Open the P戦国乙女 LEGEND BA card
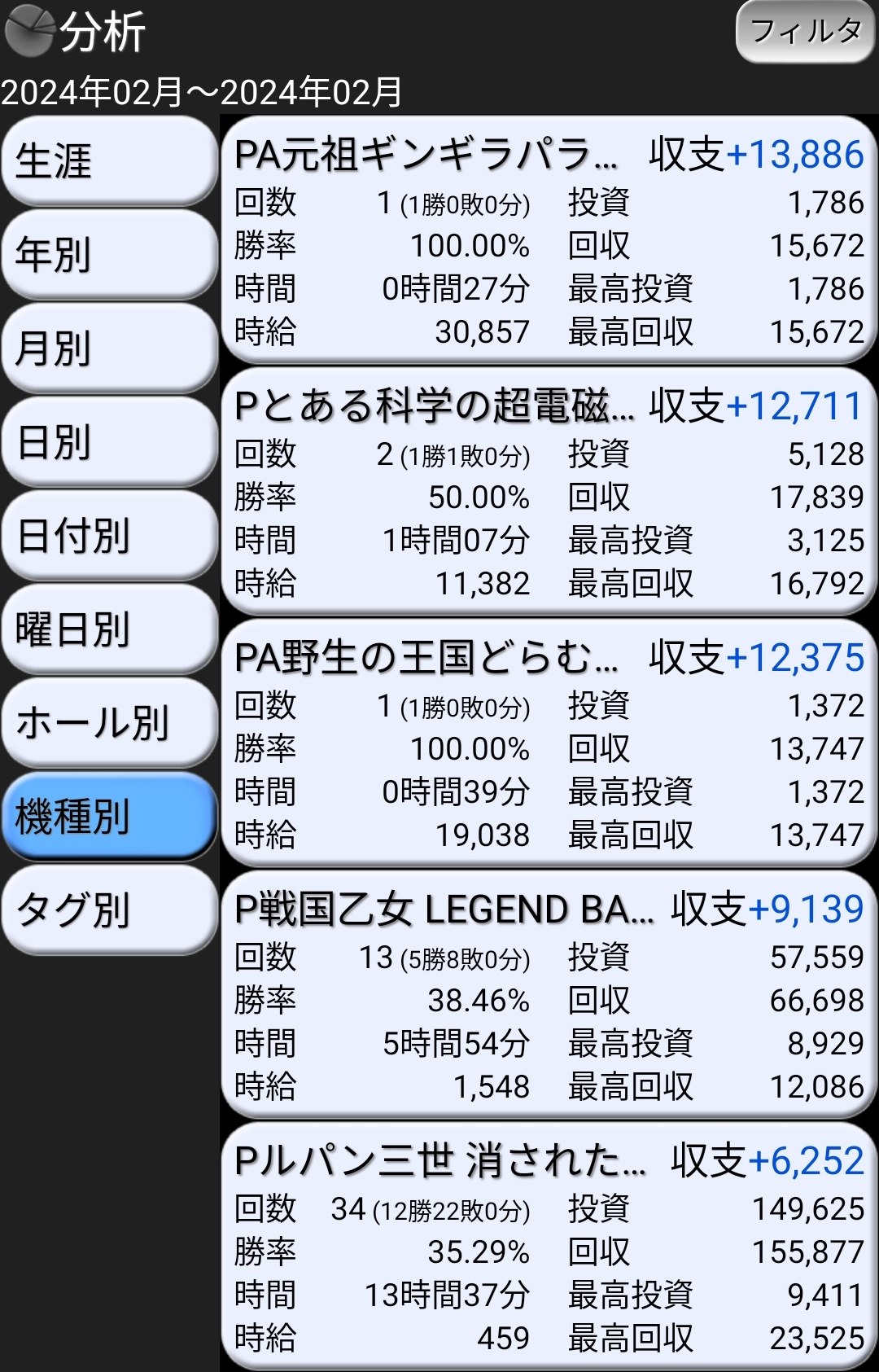Viewport: 879px width, 1372px height. click(x=549, y=995)
